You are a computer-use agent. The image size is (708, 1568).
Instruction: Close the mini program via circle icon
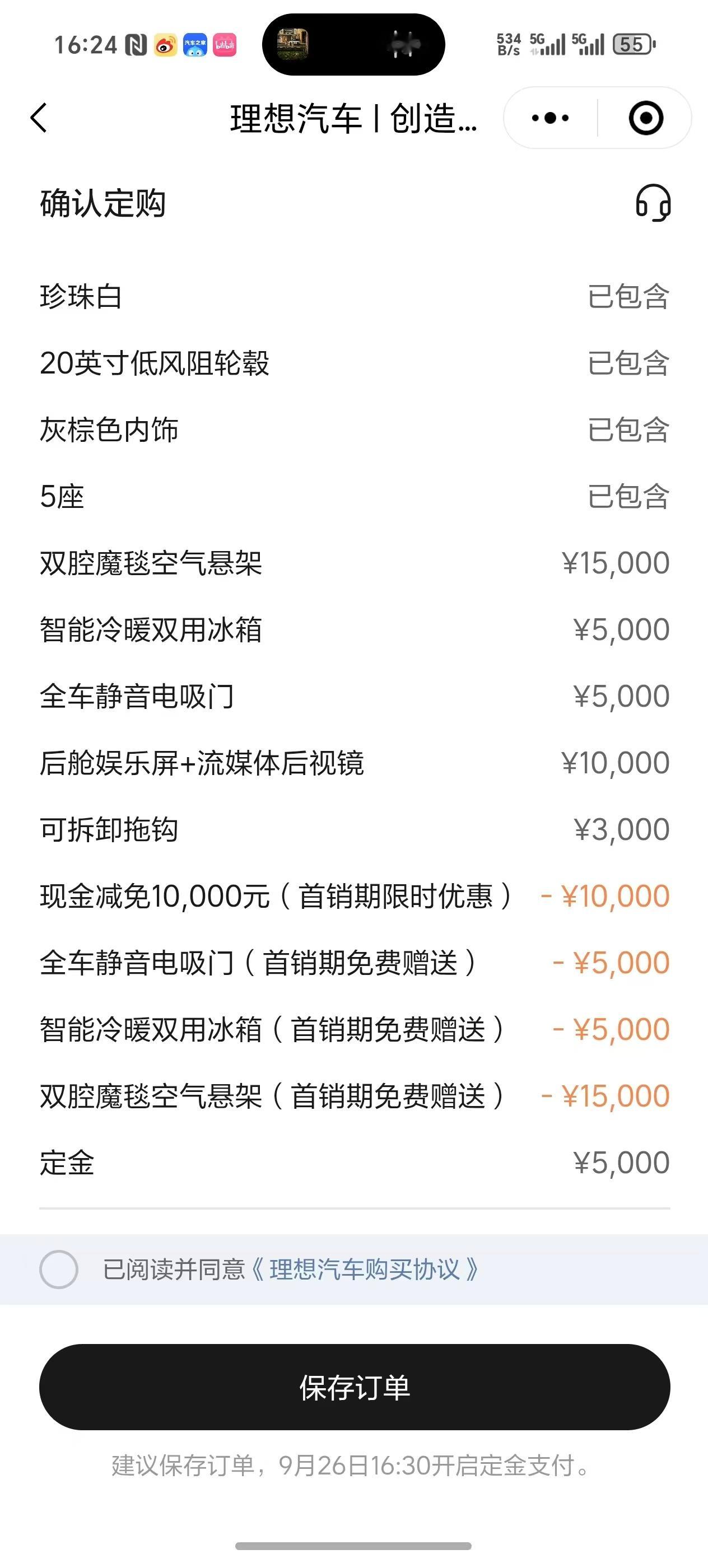click(x=645, y=118)
